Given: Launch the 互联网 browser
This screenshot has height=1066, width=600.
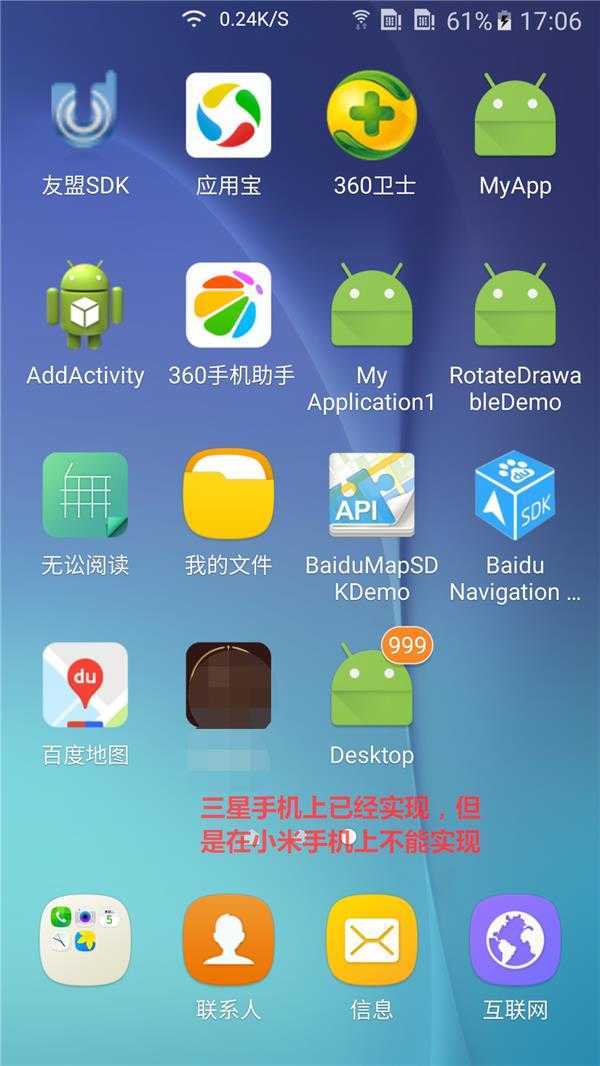Looking at the screenshot, I should (515, 940).
